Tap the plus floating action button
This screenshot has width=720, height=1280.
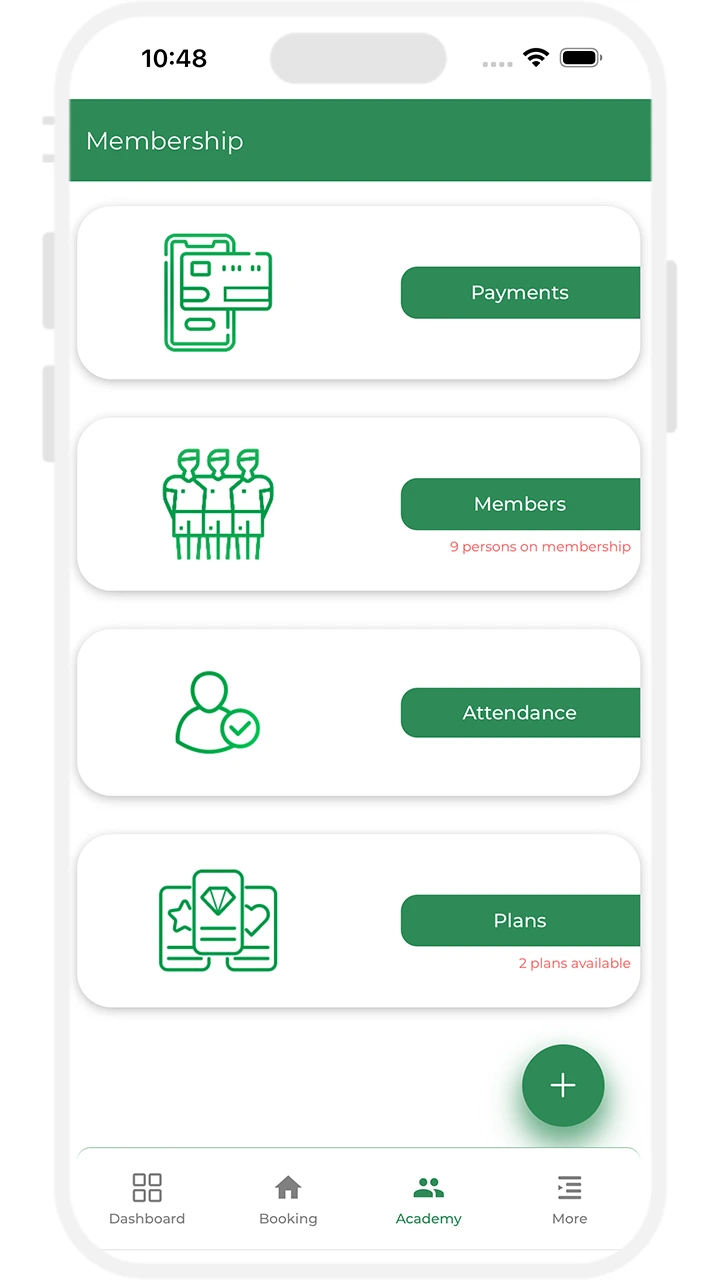pyautogui.click(x=563, y=1086)
